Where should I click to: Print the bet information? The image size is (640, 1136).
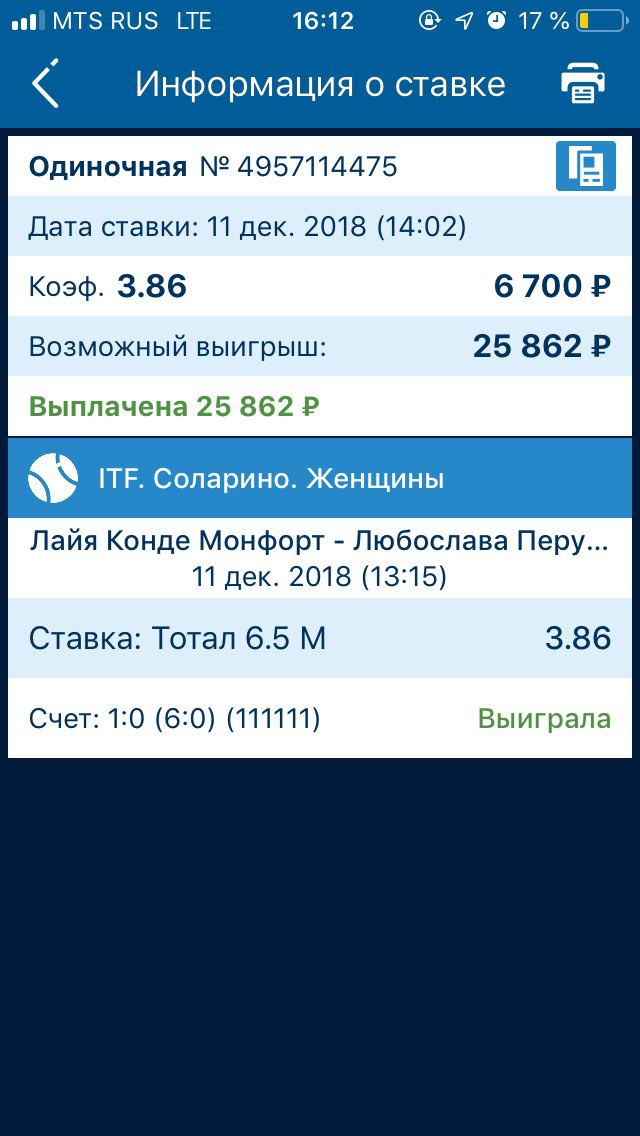[583, 84]
